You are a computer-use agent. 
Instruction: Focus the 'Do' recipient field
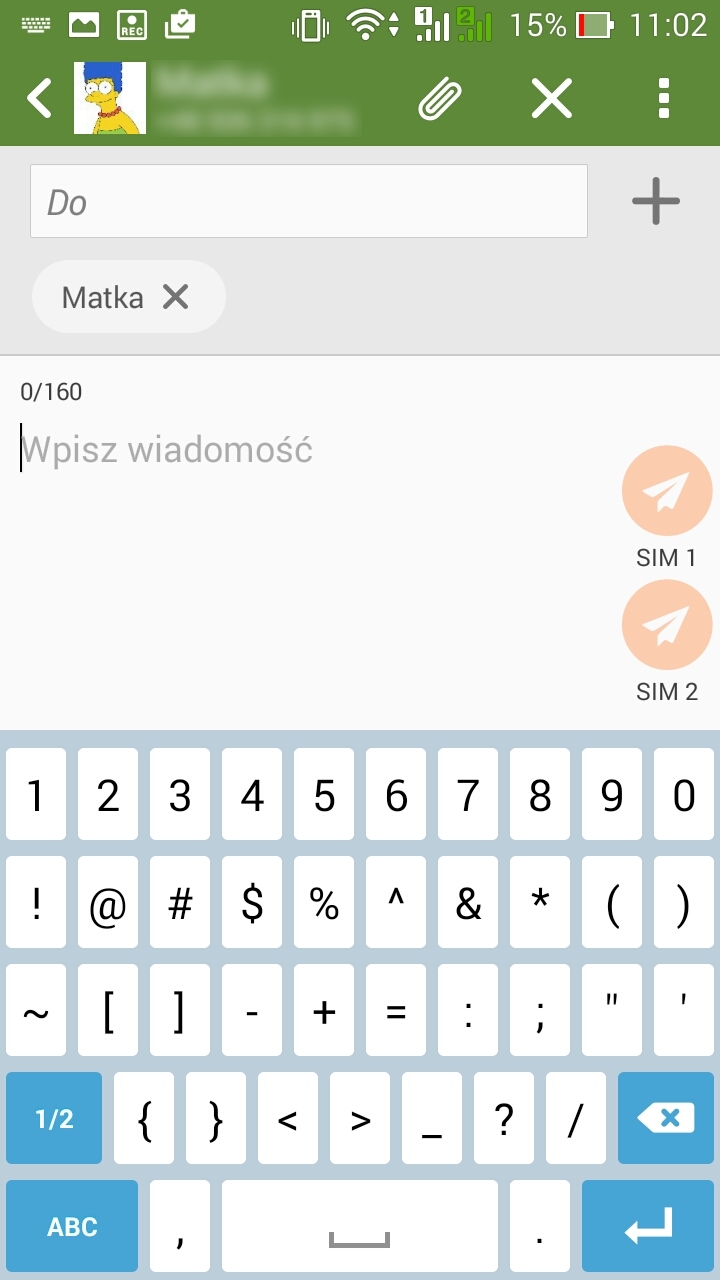point(308,202)
